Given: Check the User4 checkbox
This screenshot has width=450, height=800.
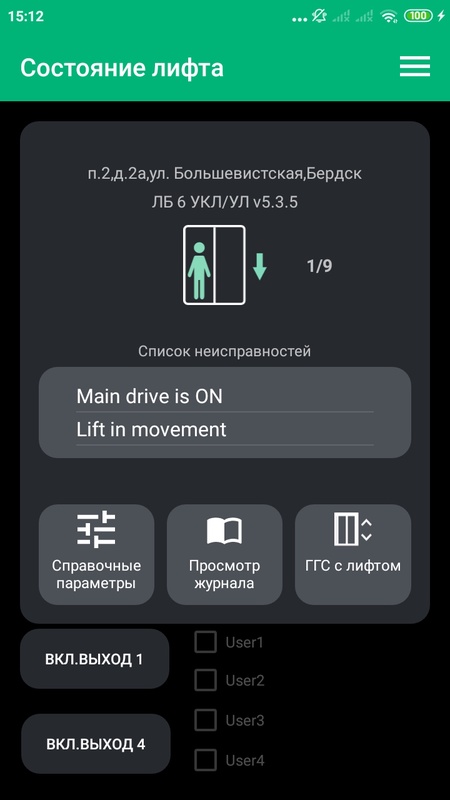Looking at the screenshot, I should (x=206, y=761).
